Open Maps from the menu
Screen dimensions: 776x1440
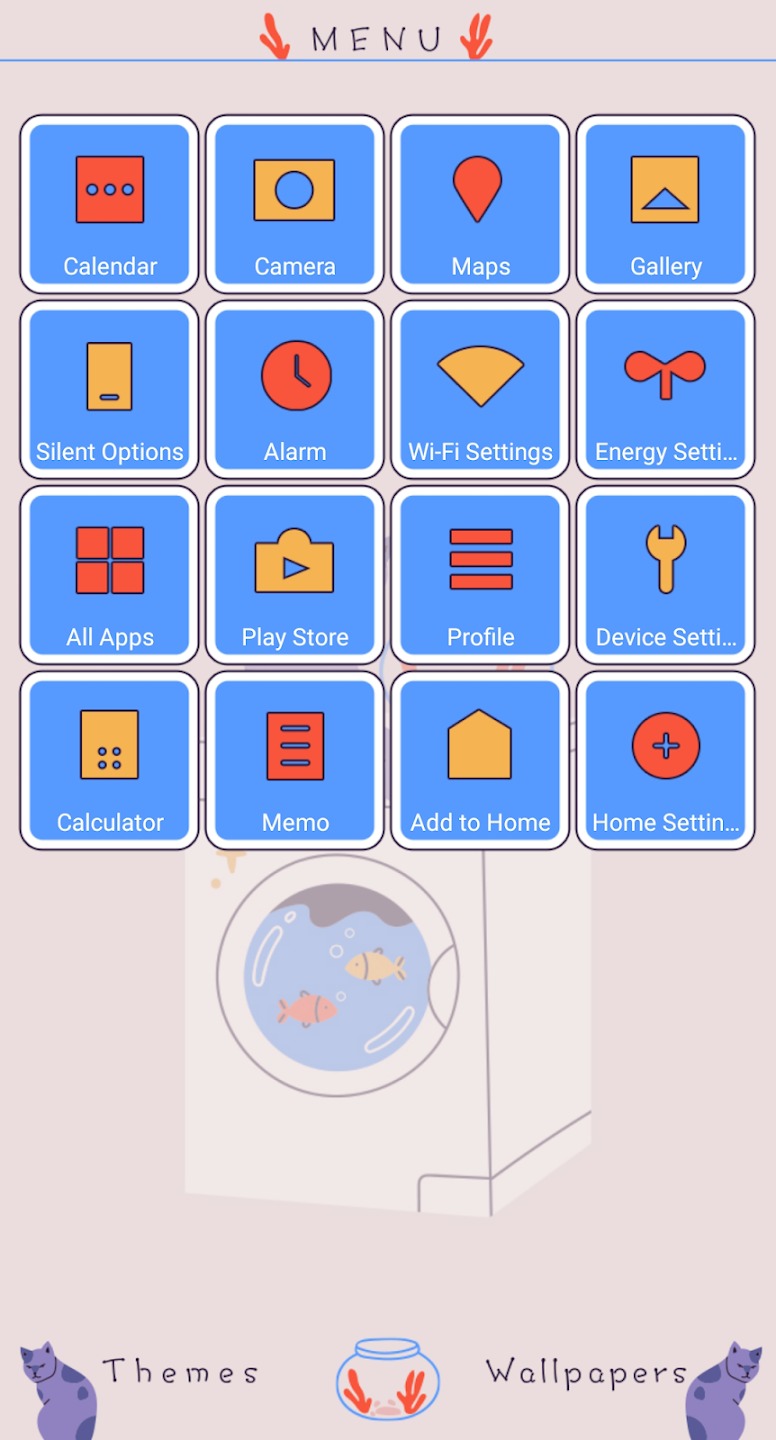click(480, 204)
